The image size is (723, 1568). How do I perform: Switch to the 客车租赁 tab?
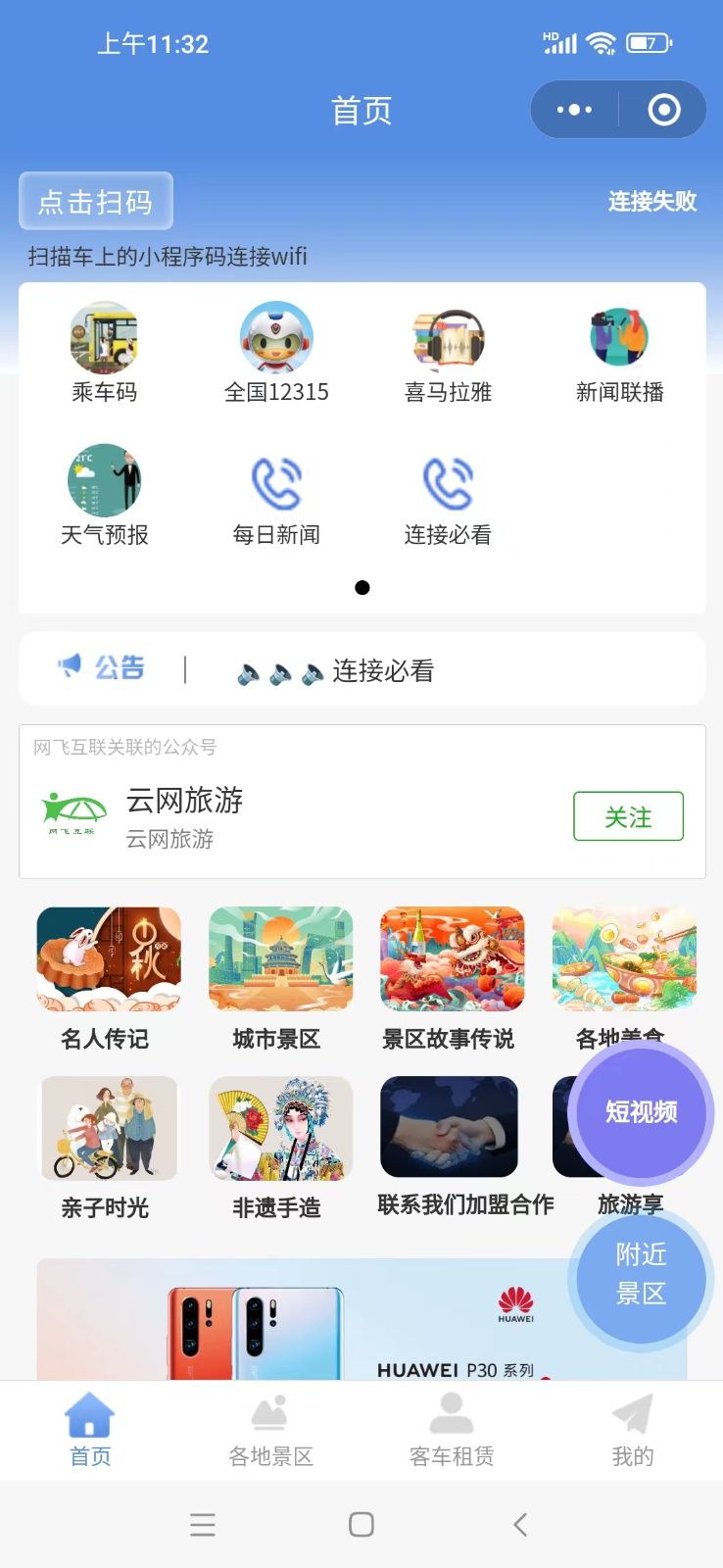point(452,1431)
